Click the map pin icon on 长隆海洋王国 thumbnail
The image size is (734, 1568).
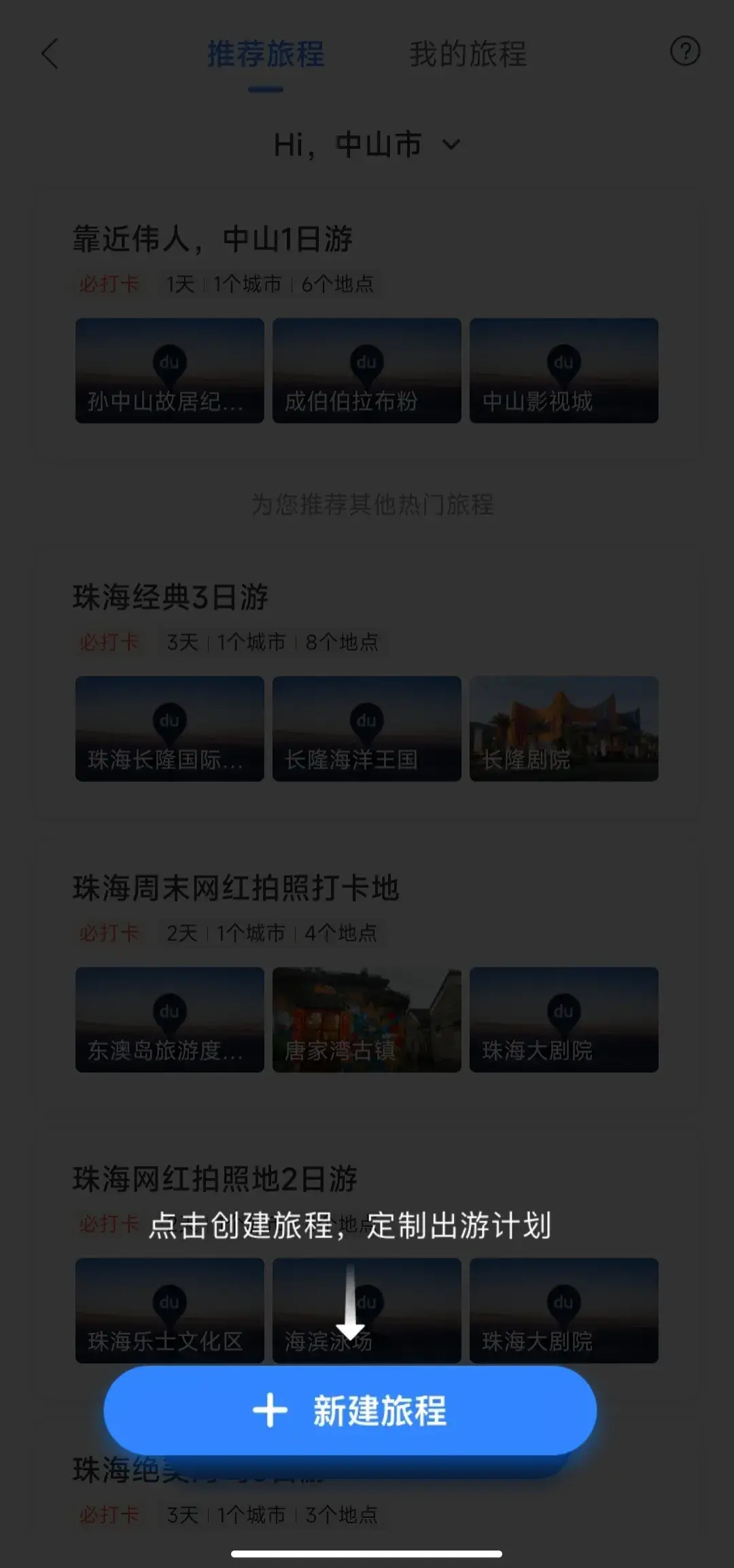pos(366,719)
